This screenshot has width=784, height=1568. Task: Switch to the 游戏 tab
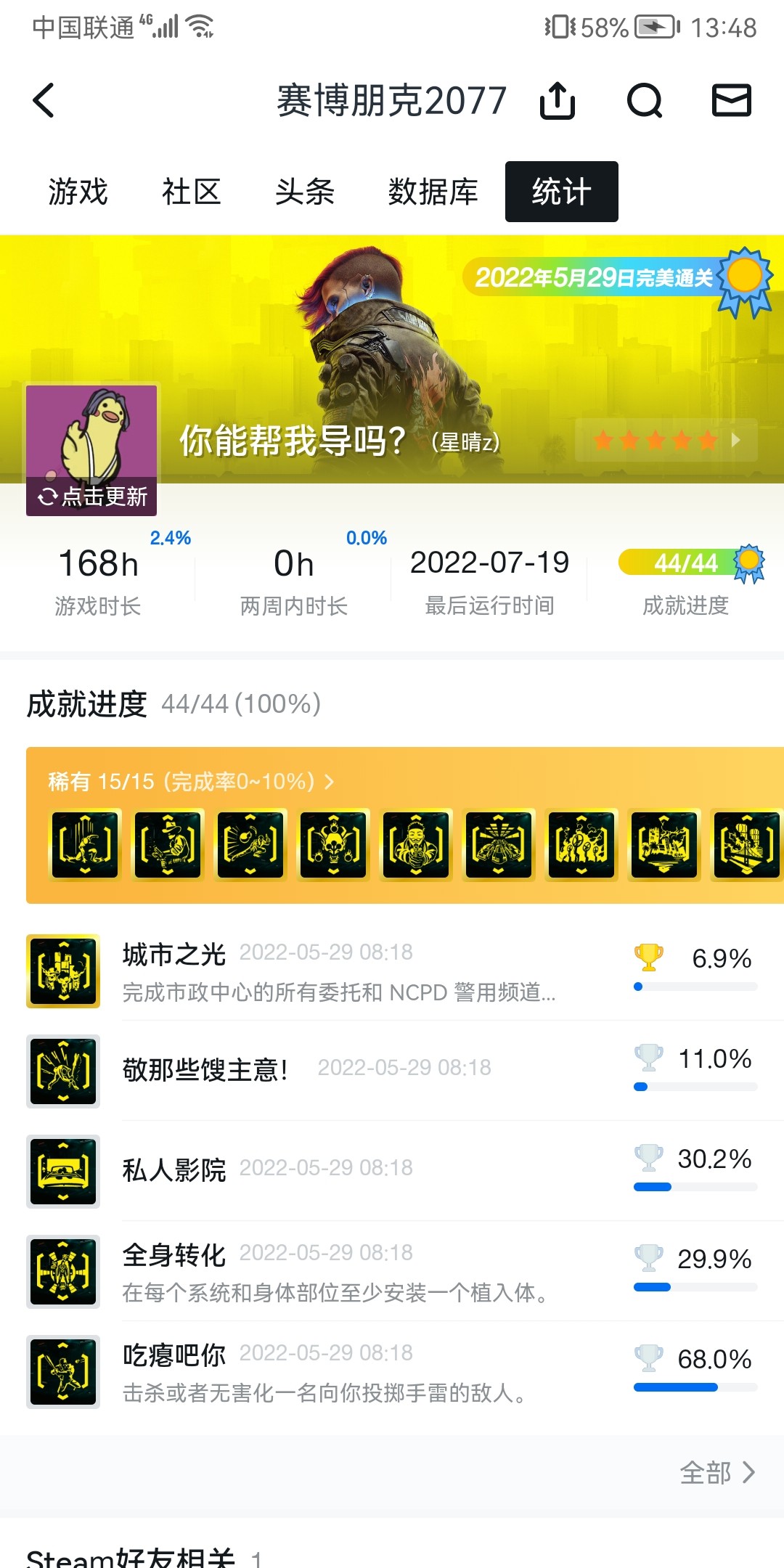(78, 192)
